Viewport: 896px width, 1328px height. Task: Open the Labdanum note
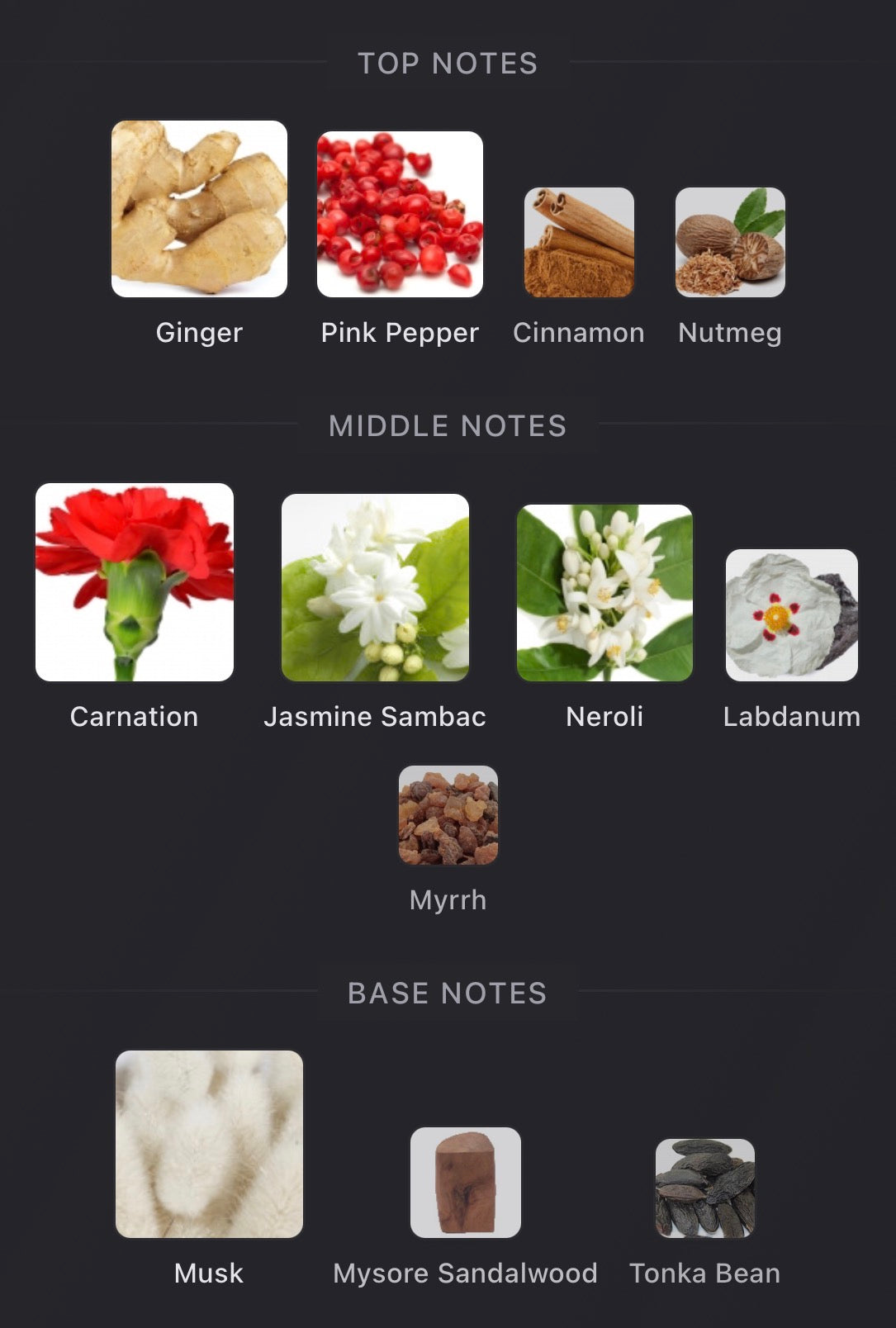(791, 615)
